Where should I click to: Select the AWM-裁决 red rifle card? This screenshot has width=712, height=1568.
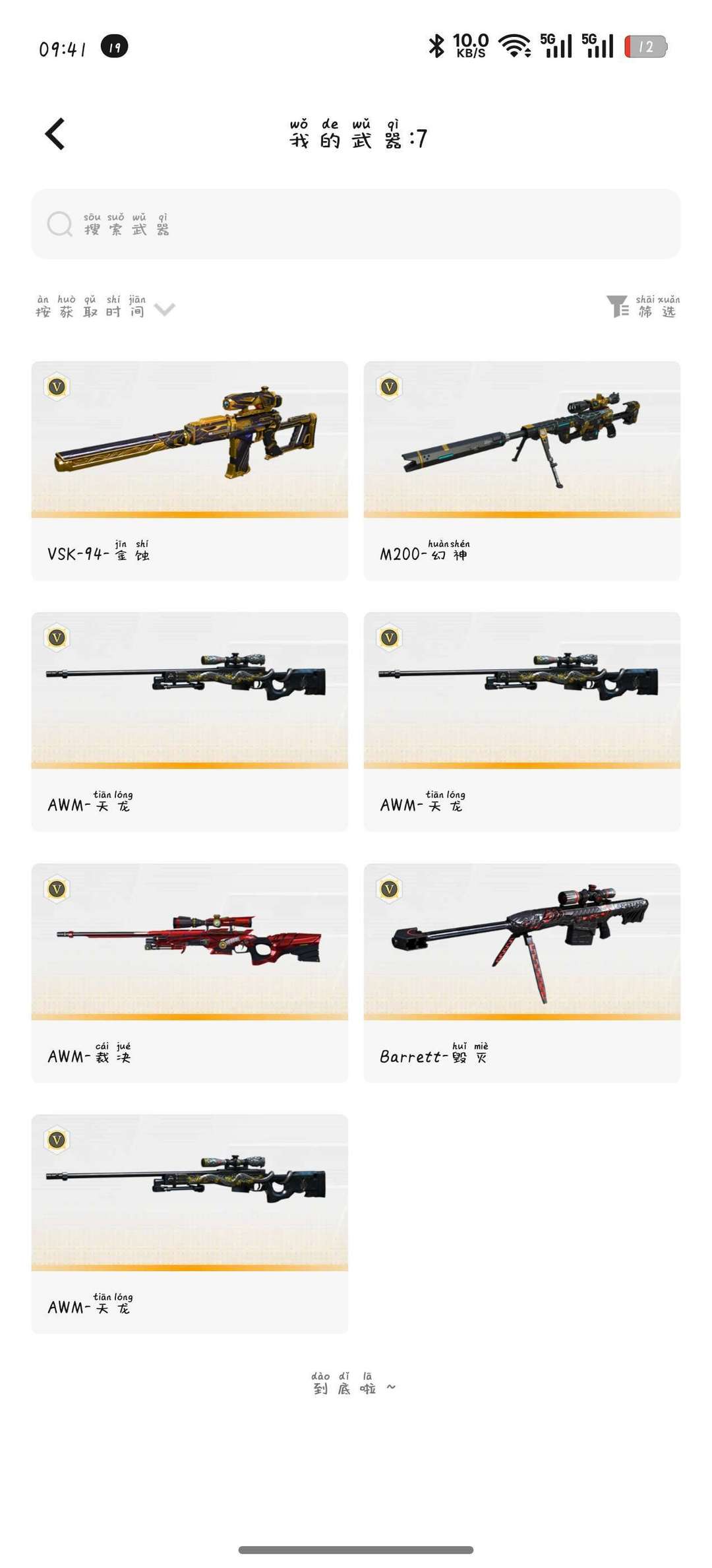(x=190, y=972)
